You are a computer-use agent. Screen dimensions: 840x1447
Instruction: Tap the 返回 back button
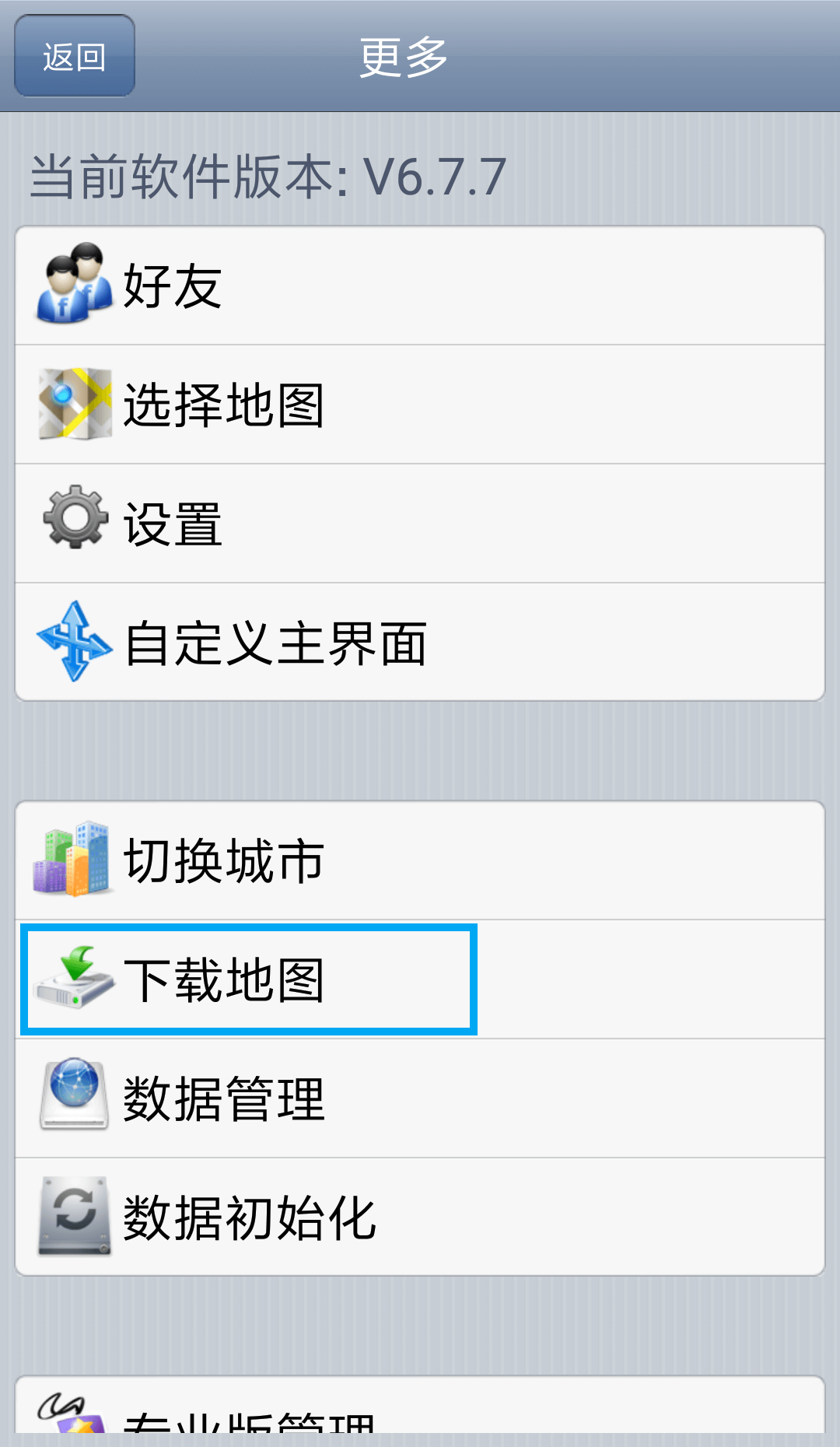(x=75, y=56)
